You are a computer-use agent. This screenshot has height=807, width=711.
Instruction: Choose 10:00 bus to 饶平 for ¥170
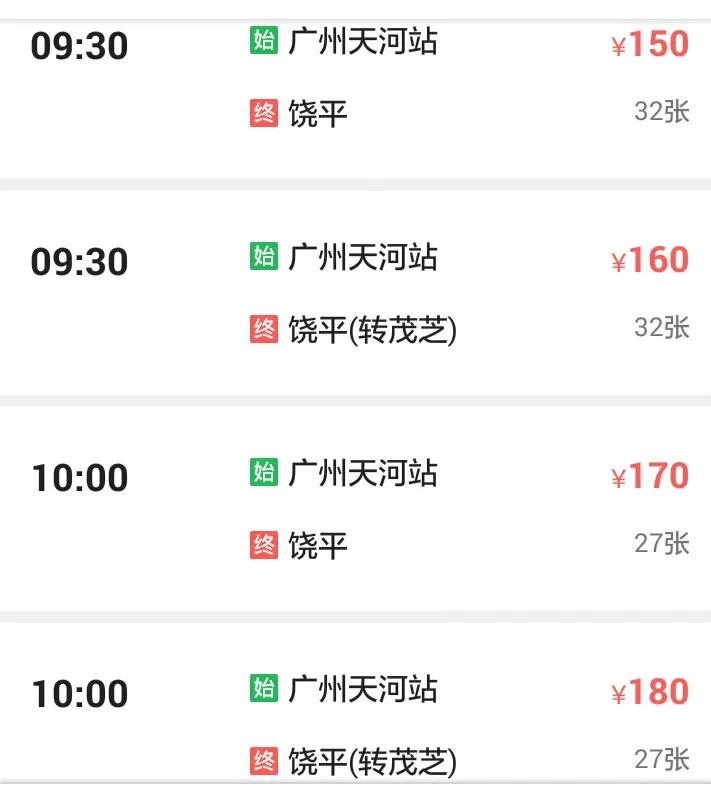[355, 509]
